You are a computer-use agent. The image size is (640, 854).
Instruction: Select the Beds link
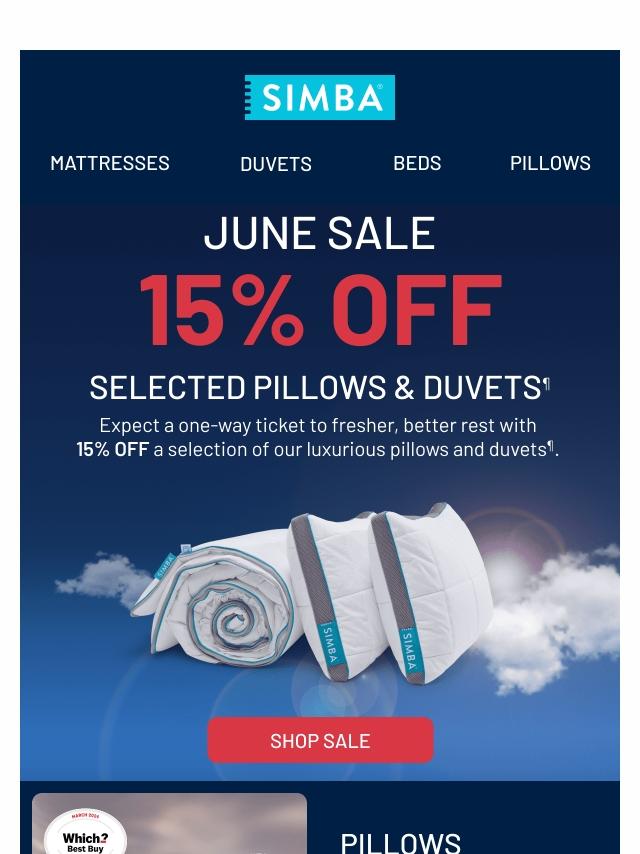click(x=417, y=163)
